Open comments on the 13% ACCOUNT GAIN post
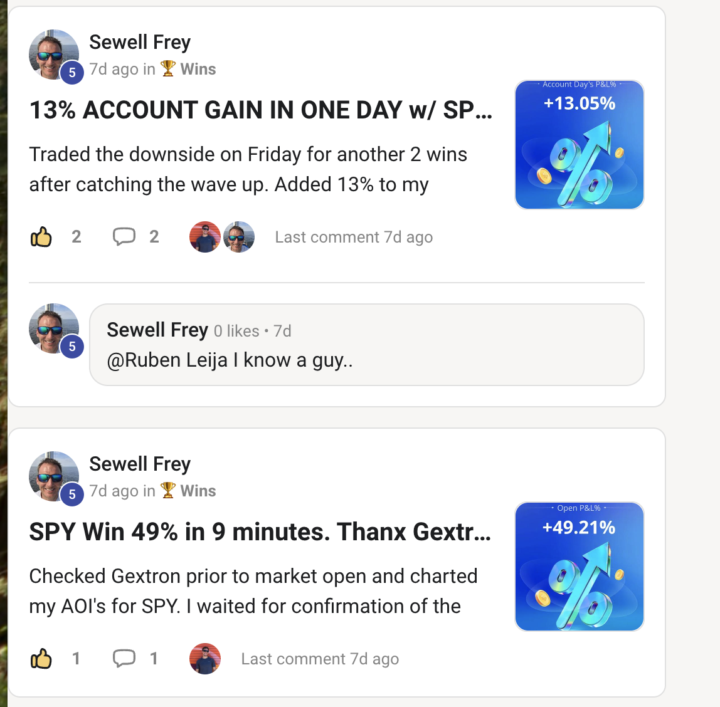The width and height of the screenshot is (720, 707). (124, 237)
